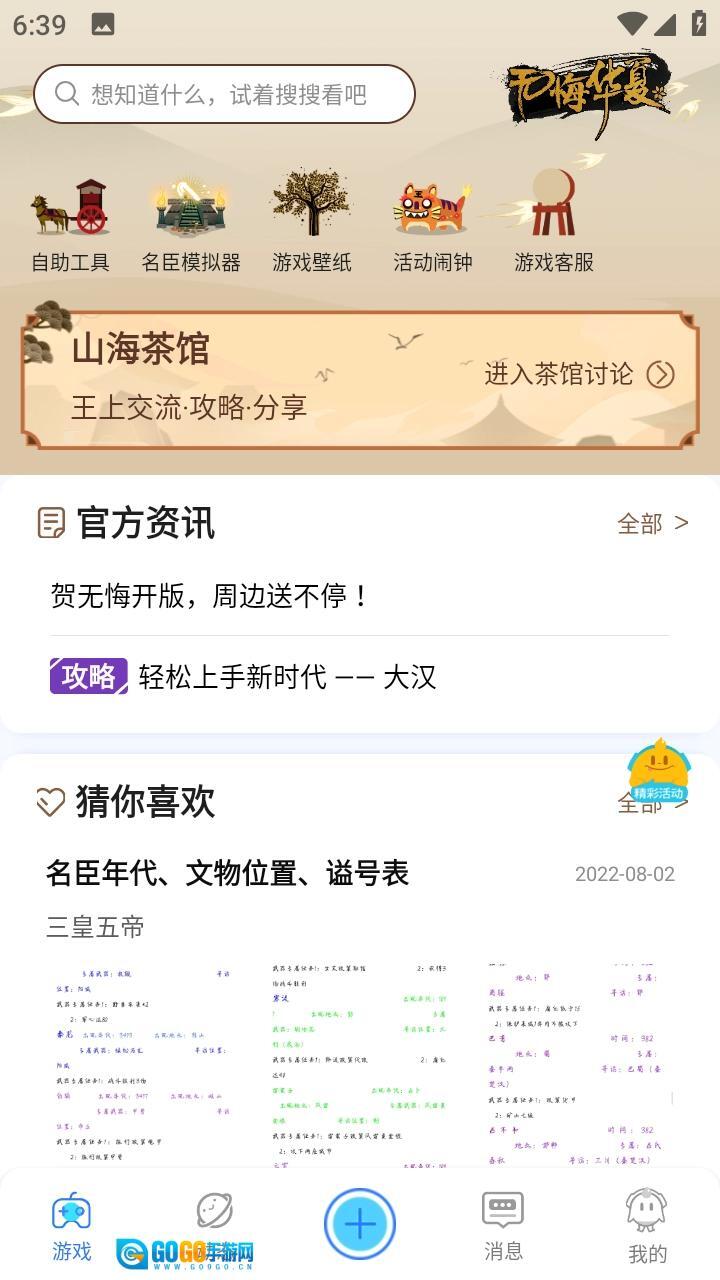
Task: Open 自助工具 shortcut
Action: (70, 226)
